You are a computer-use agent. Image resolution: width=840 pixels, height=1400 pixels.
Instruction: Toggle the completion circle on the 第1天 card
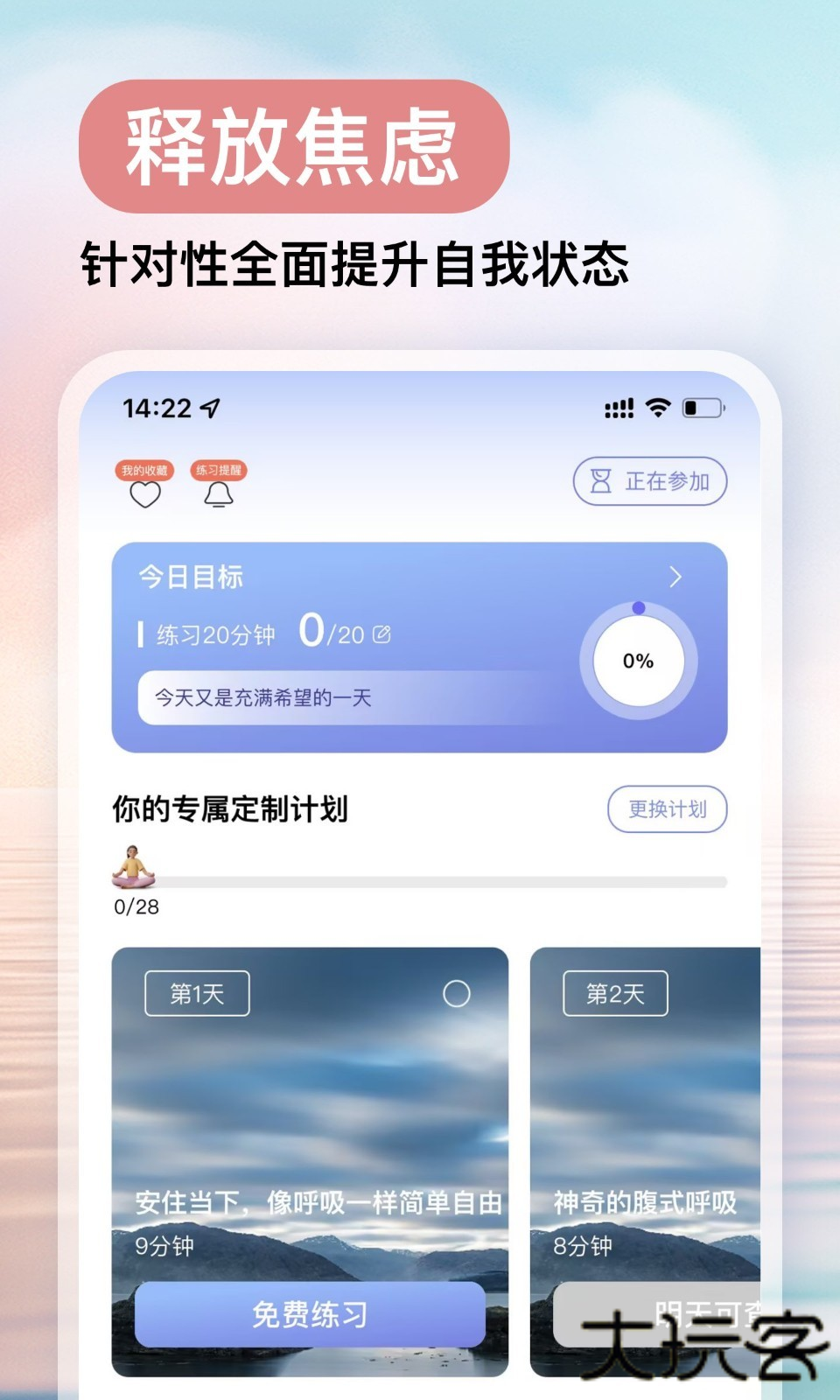[458, 991]
